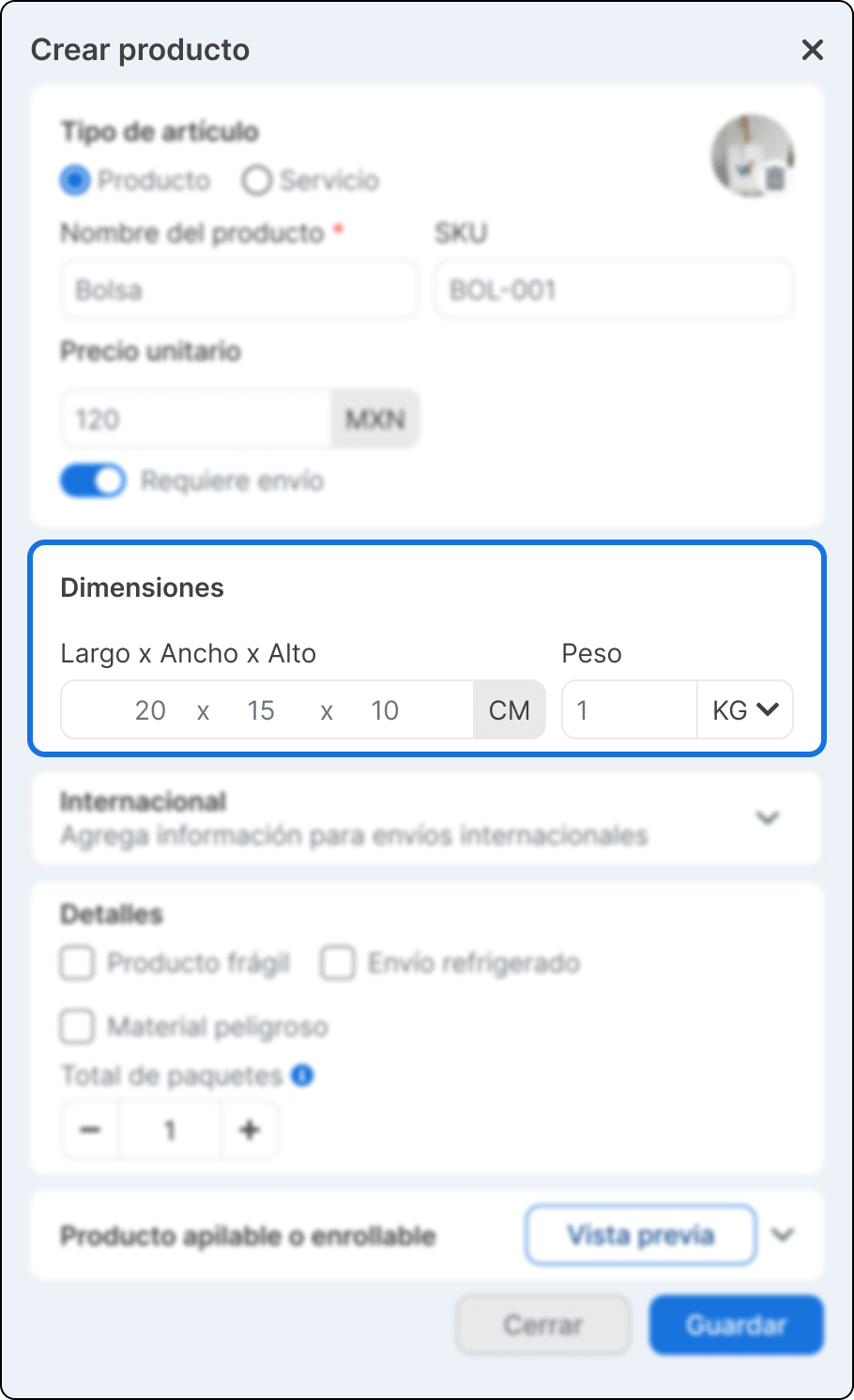854x1400 pixels.
Task: Open the Vista previa button
Action: click(641, 1235)
